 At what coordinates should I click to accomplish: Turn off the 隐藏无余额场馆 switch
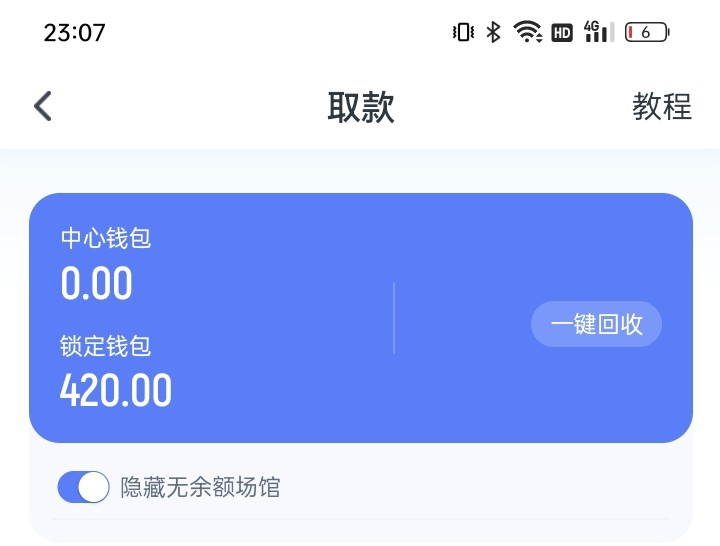pos(84,487)
